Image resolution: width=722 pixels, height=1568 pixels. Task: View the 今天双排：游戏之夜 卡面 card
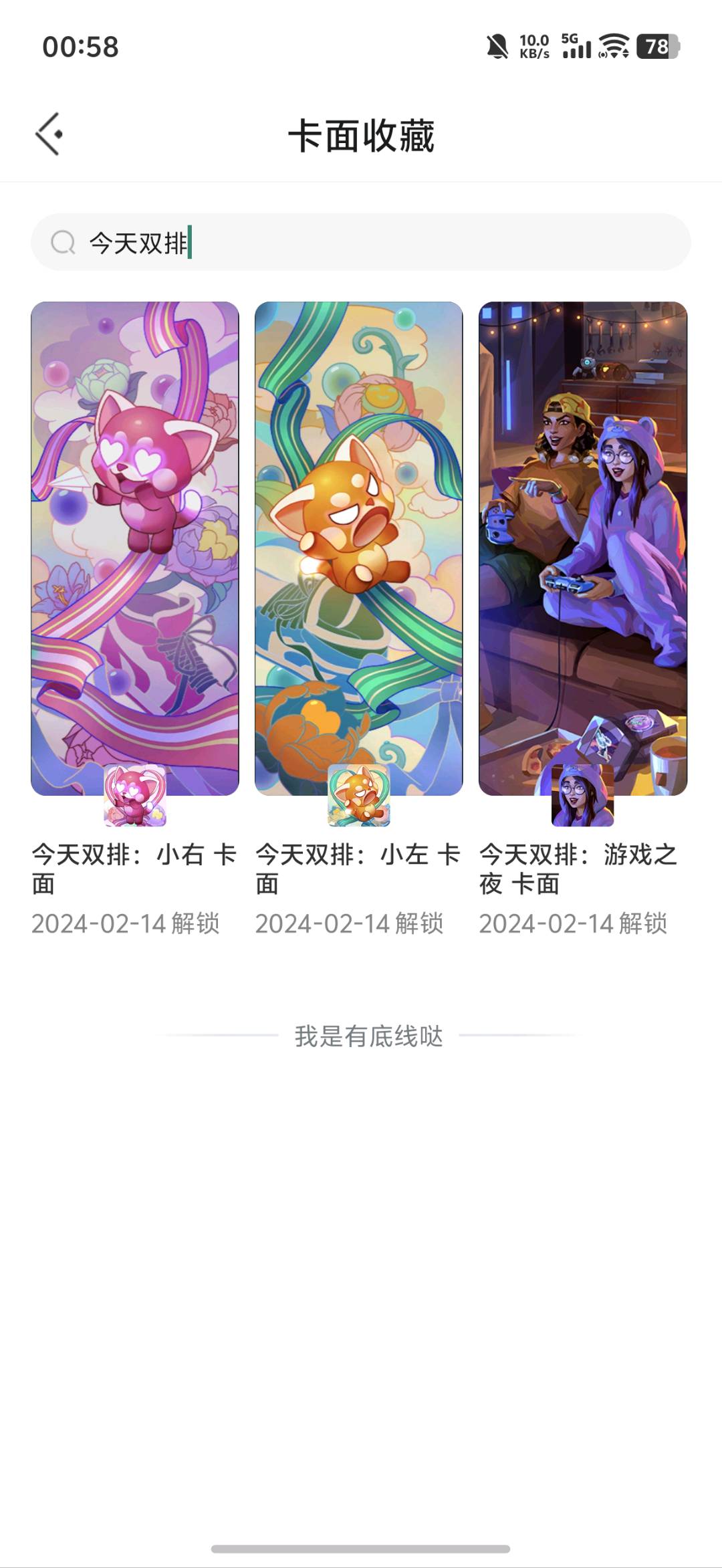point(583,548)
